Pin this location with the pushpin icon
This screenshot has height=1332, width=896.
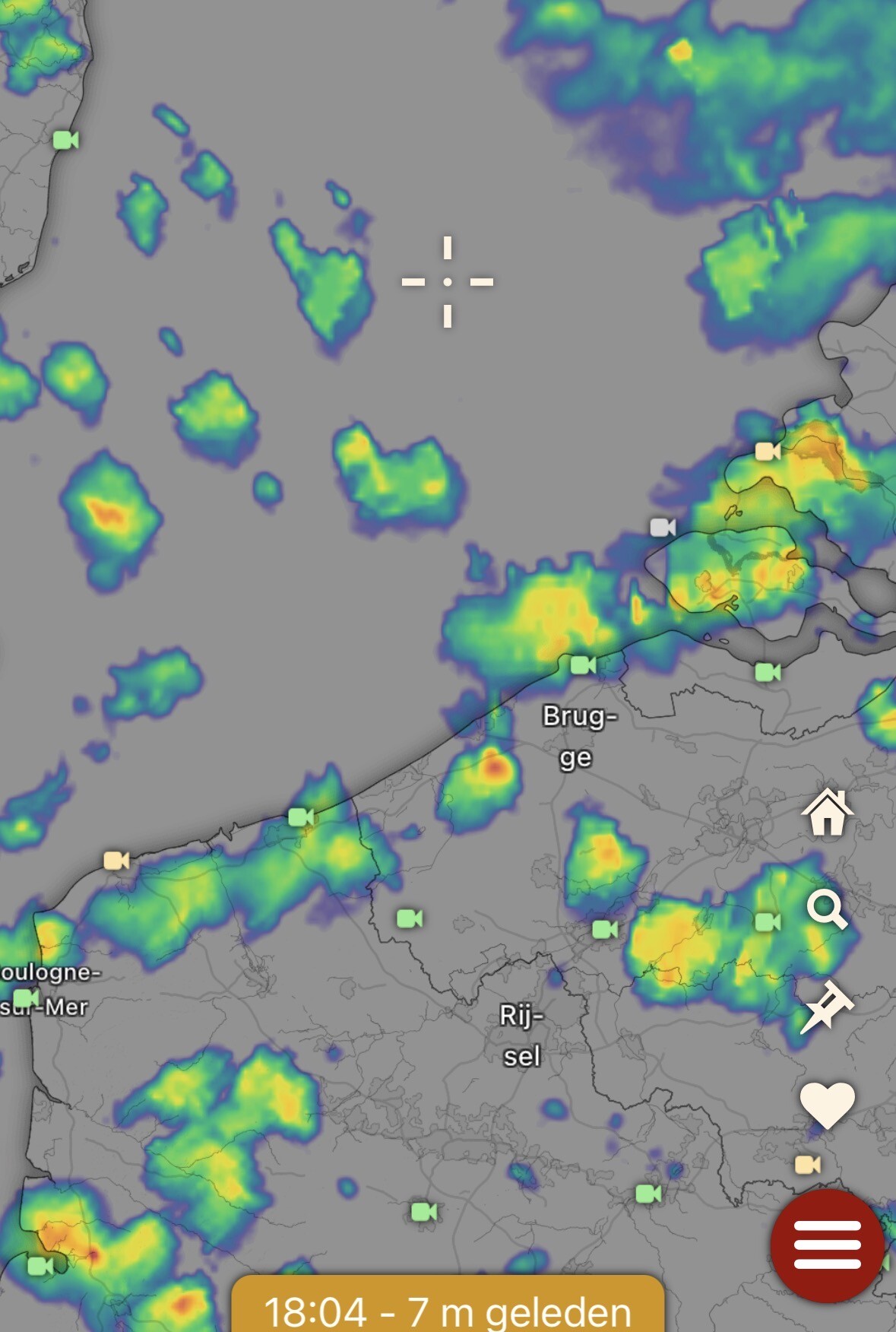pos(827,1007)
